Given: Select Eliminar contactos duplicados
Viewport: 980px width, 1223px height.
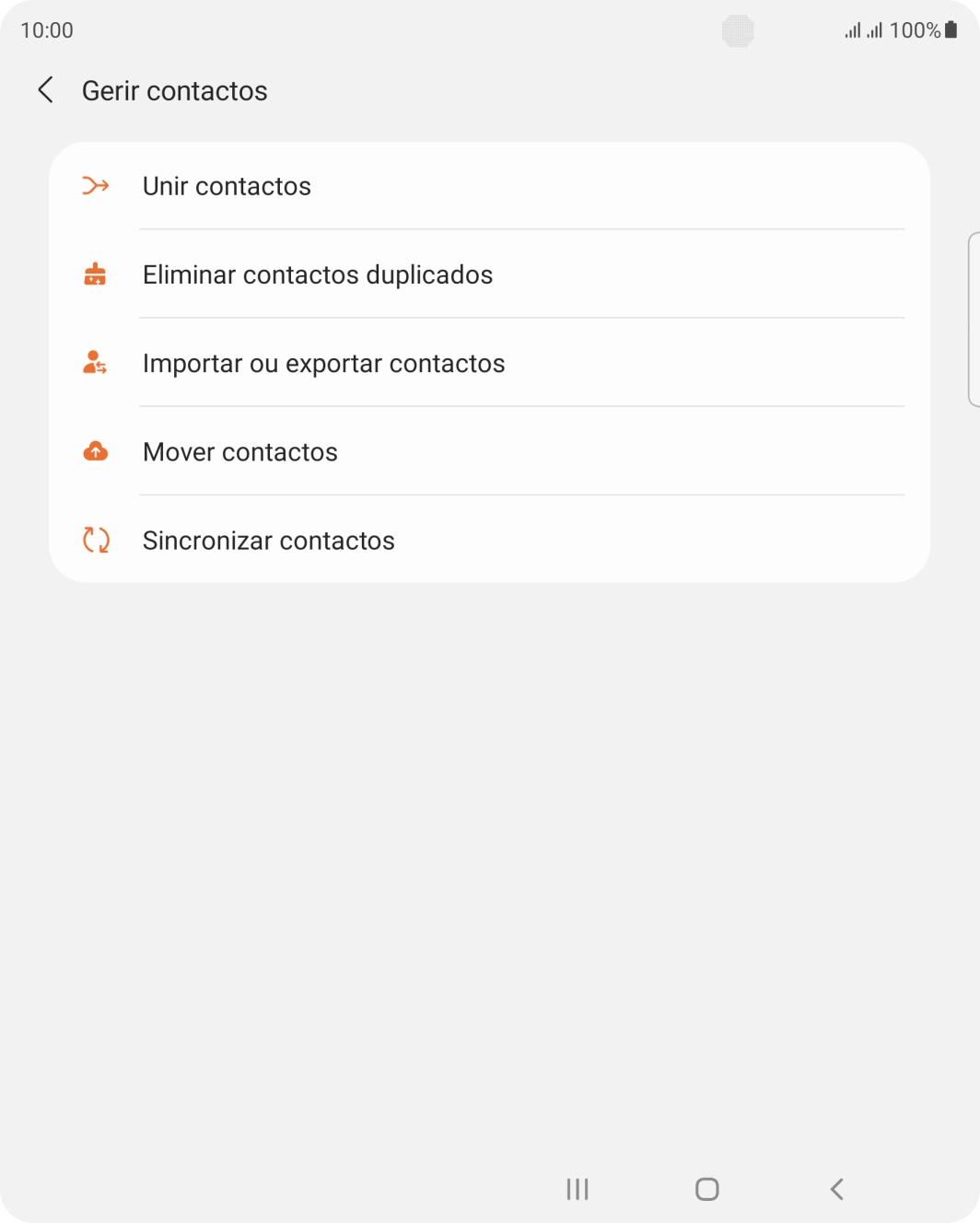Looking at the screenshot, I should [317, 274].
